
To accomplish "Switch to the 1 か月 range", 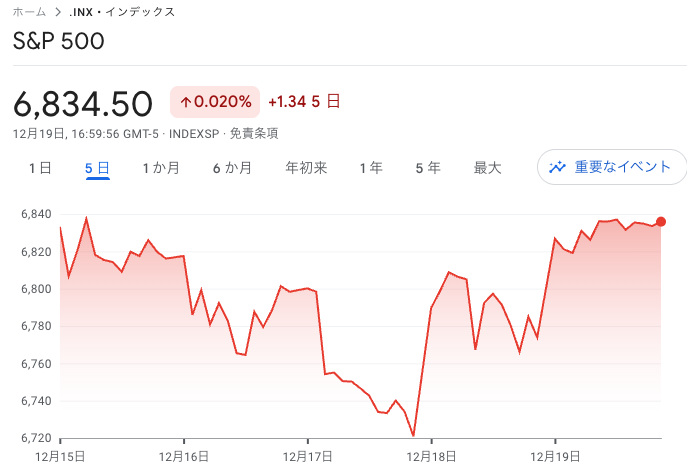I will pos(161,168).
